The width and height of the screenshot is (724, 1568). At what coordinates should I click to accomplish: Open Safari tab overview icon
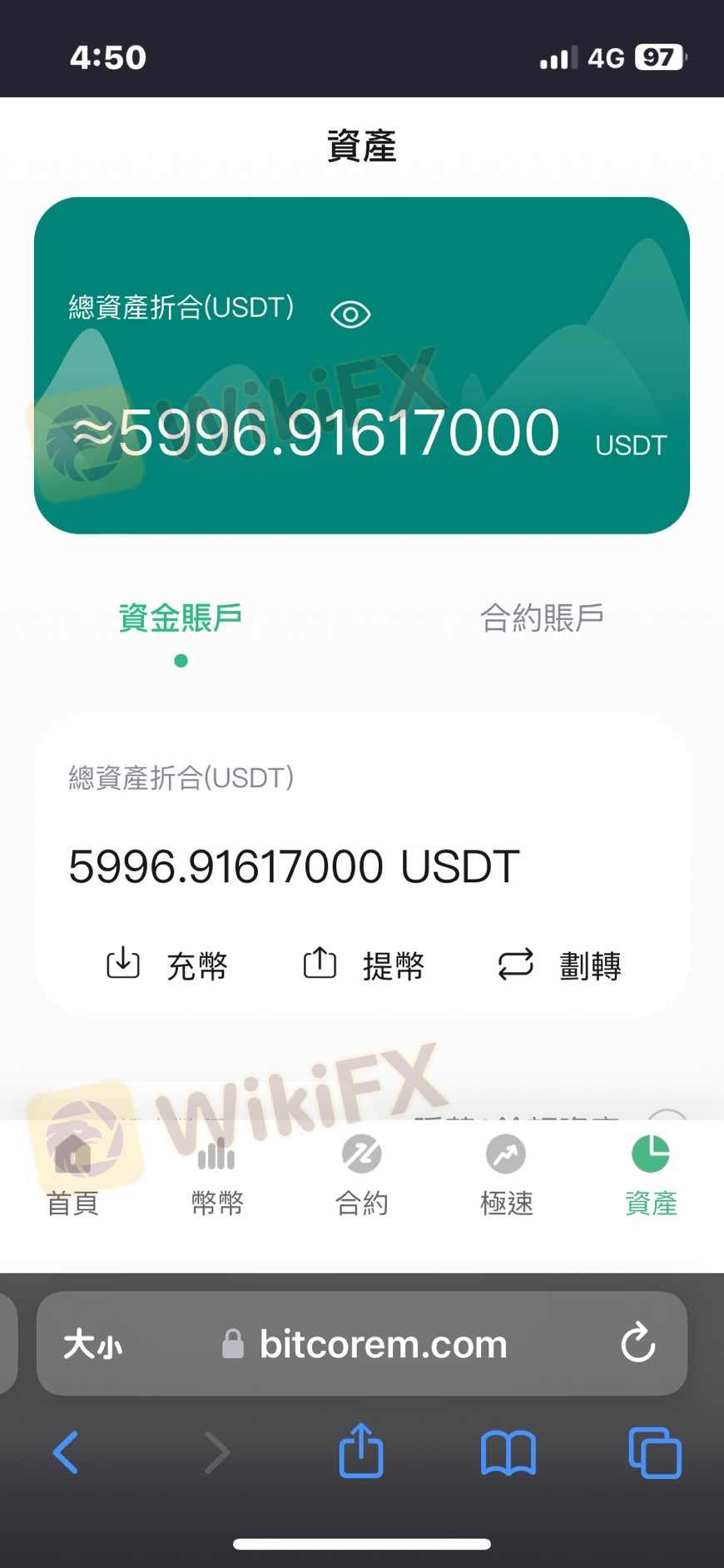tap(654, 1451)
